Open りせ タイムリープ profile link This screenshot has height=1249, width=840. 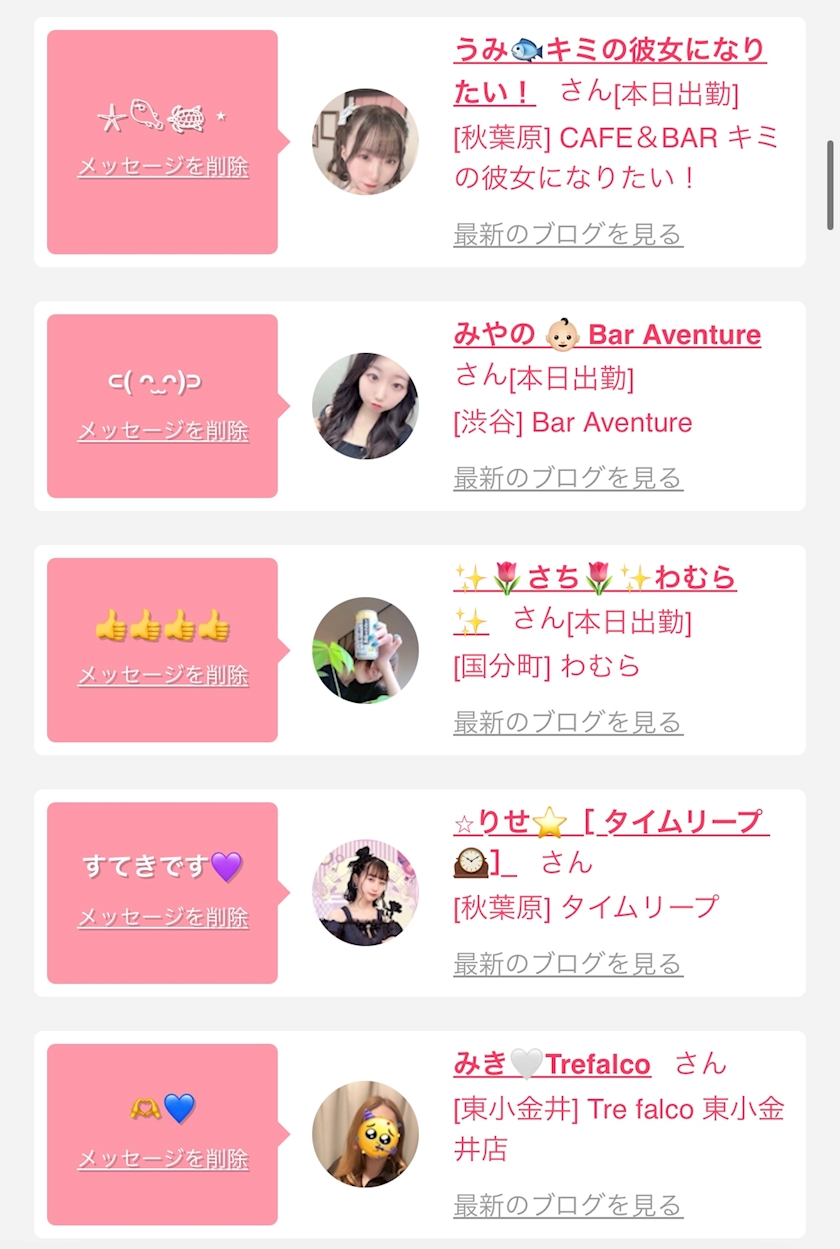[610, 822]
